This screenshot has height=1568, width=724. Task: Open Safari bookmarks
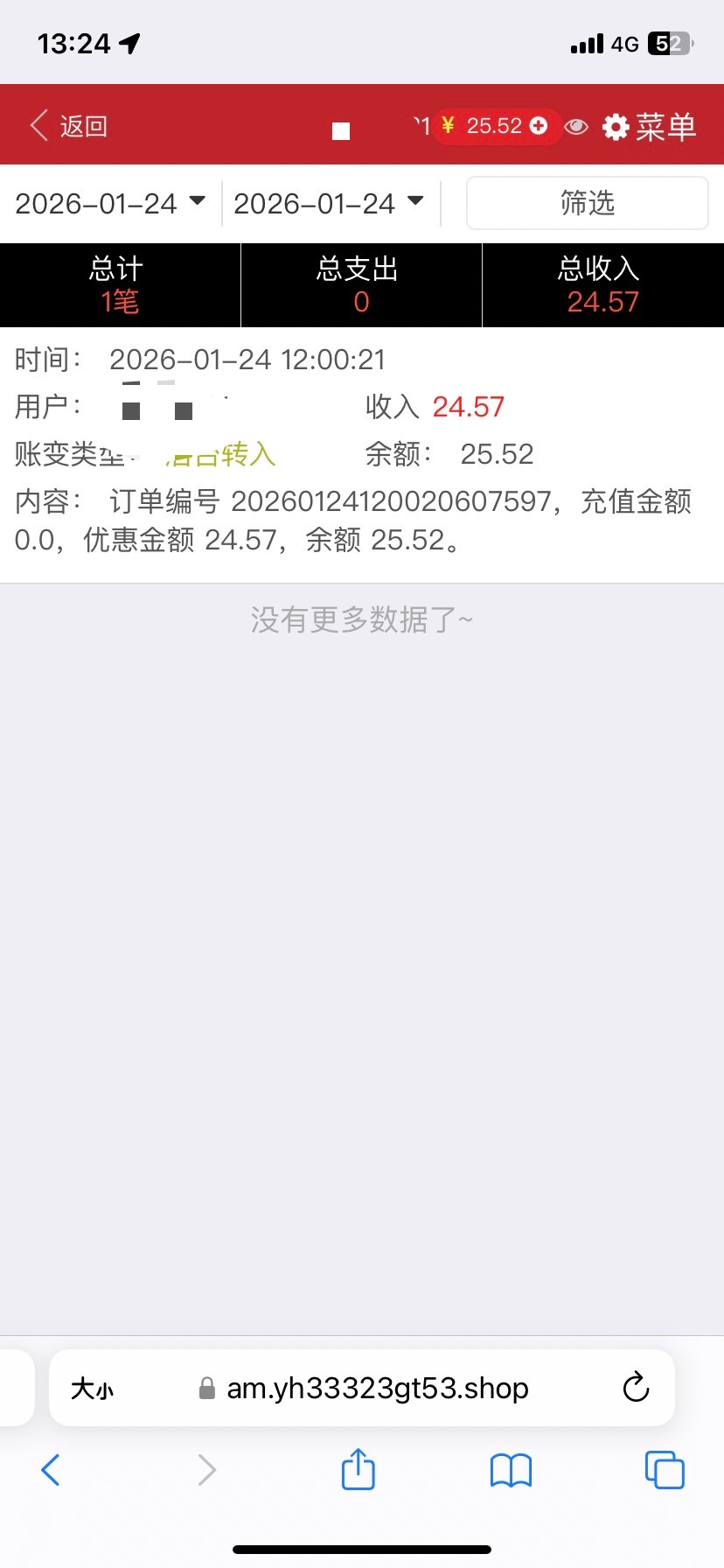[x=512, y=1470]
